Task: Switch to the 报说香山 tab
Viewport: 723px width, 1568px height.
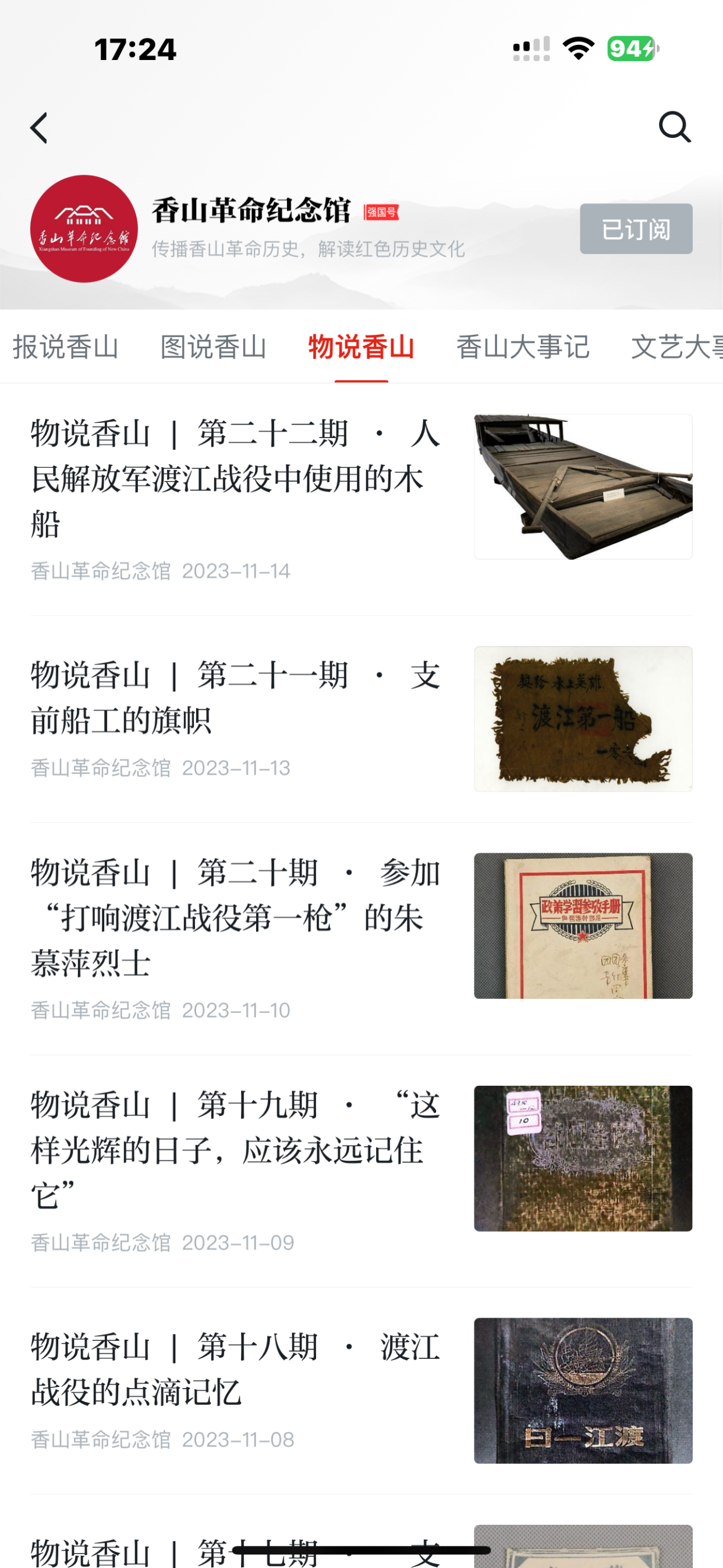Action: pyautogui.click(x=66, y=347)
